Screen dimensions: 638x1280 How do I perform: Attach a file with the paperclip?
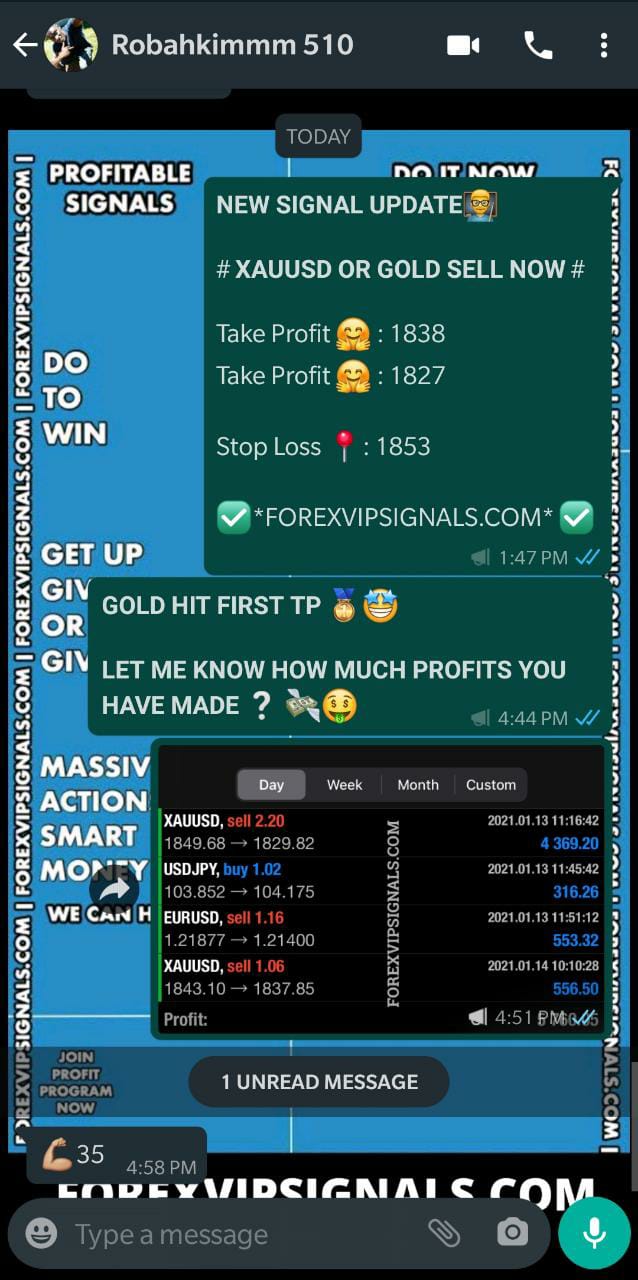click(x=444, y=1233)
